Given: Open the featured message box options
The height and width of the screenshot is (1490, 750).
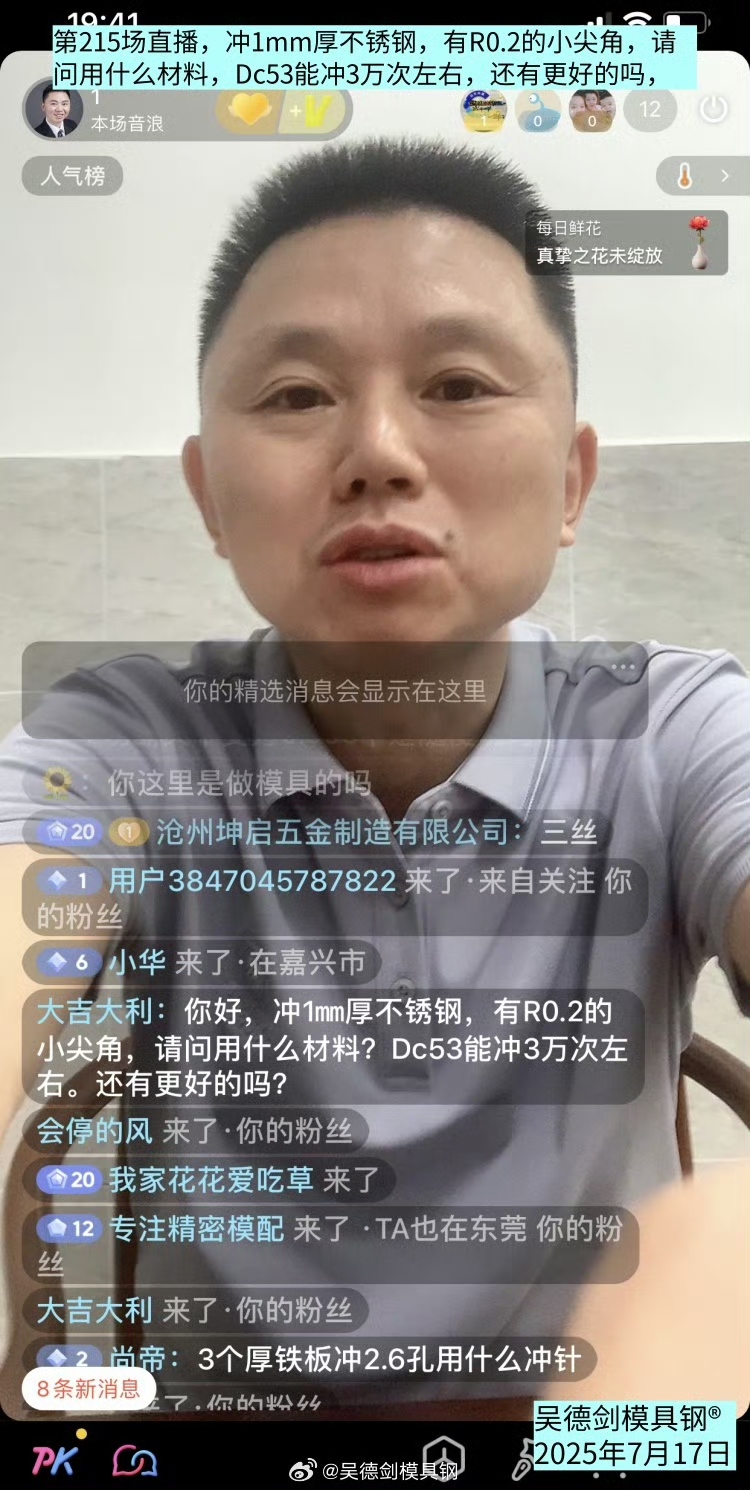Looking at the screenshot, I should coord(623,667).
